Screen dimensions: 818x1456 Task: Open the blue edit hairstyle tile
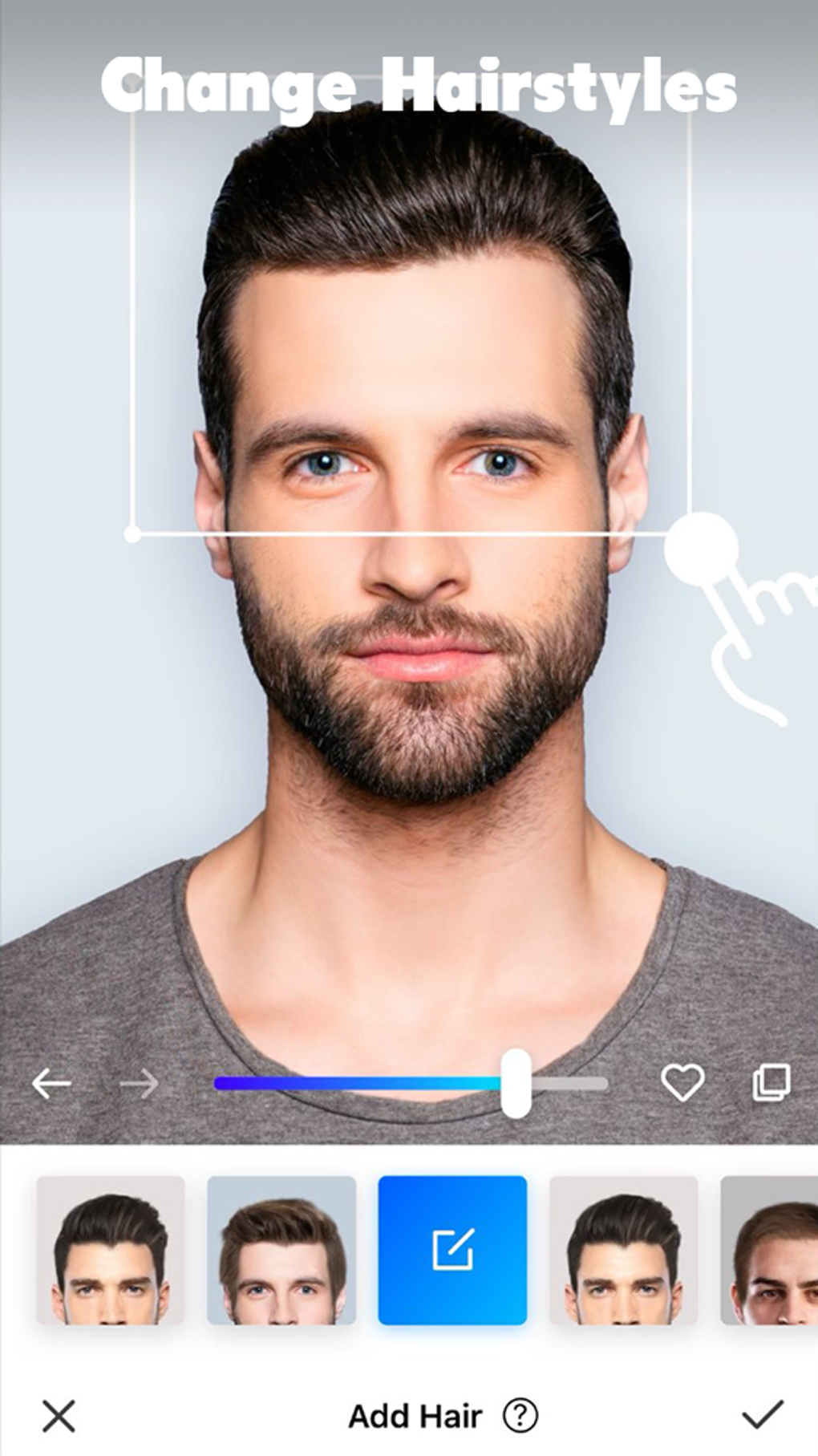(x=452, y=1250)
